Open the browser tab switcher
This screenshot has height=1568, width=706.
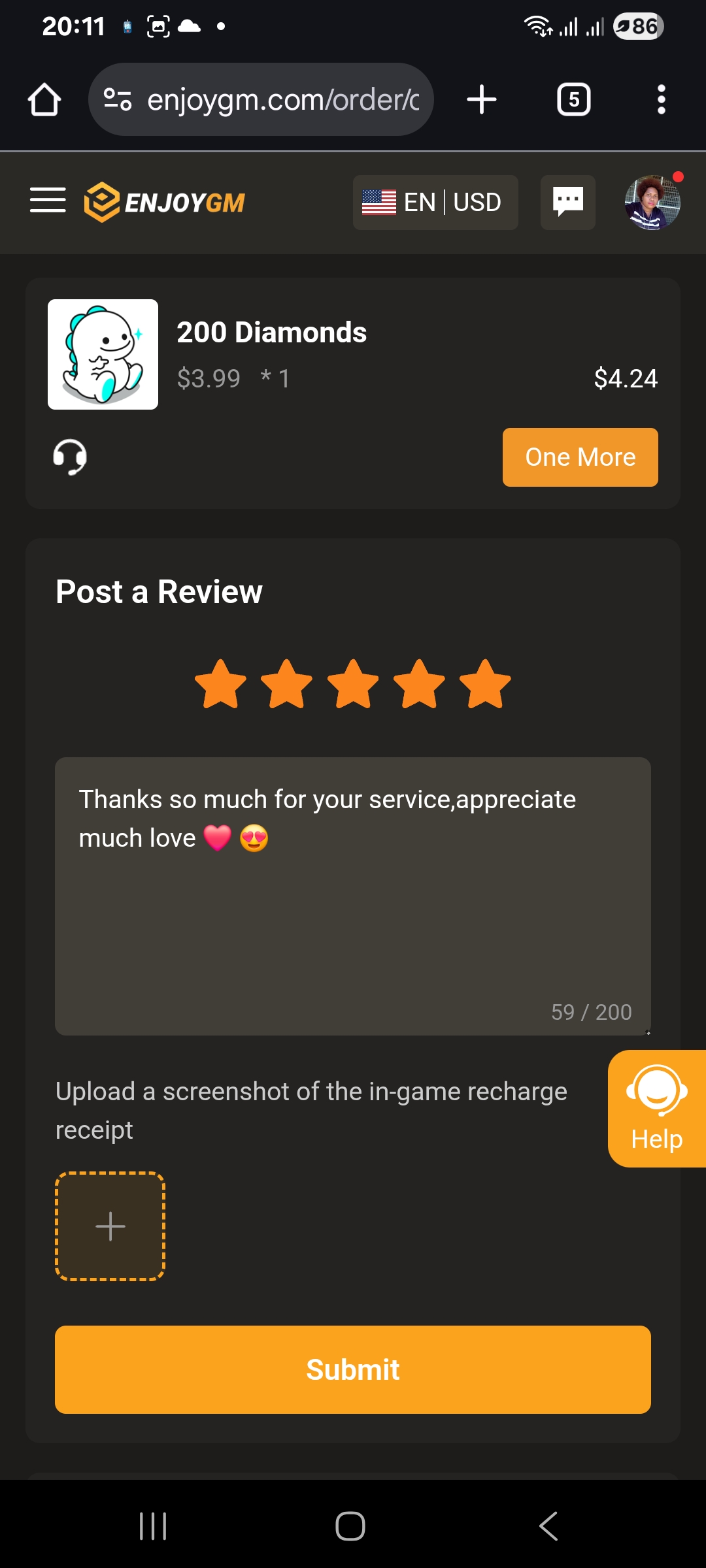[x=573, y=100]
